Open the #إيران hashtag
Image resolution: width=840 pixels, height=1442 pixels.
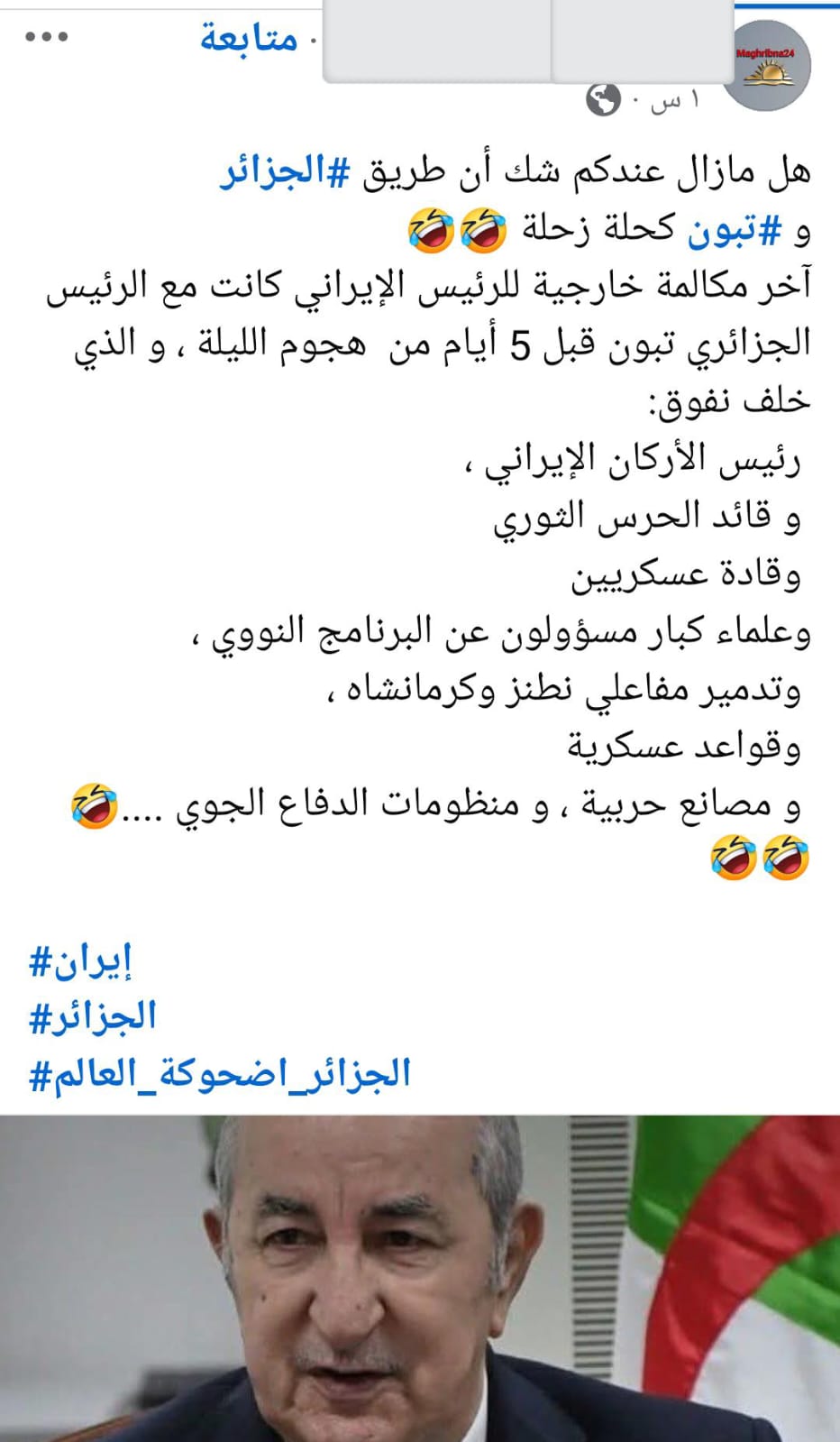(81, 961)
